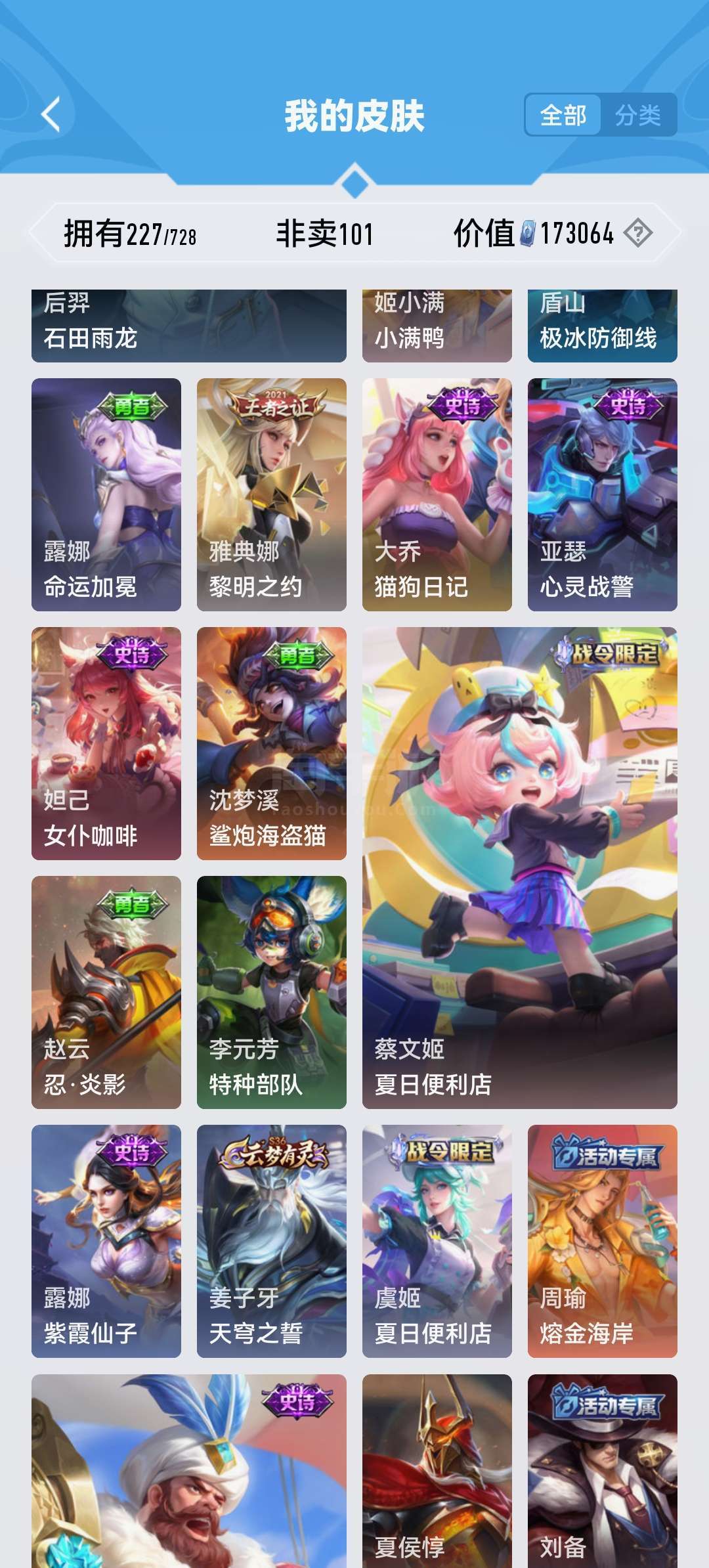This screenshot has width=709, height=1568.
Task: Open 姬小满 小满鸭 skin card
Action: point(437,326)
